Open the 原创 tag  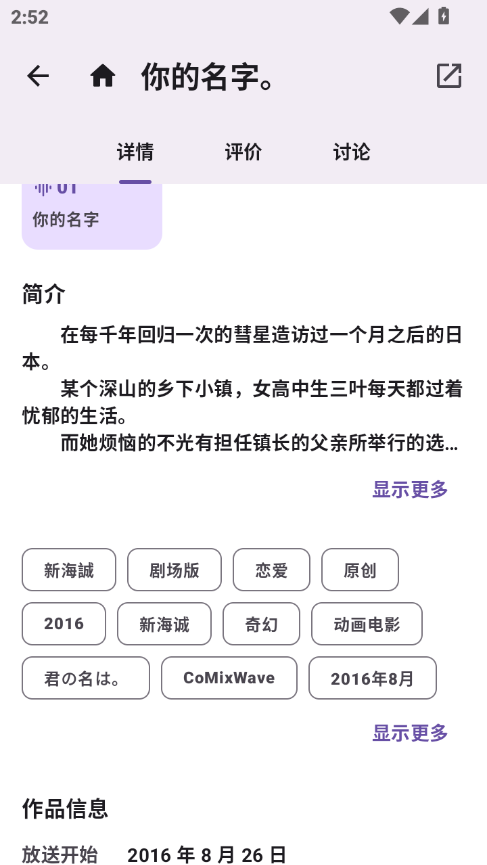tap(360, 570)
